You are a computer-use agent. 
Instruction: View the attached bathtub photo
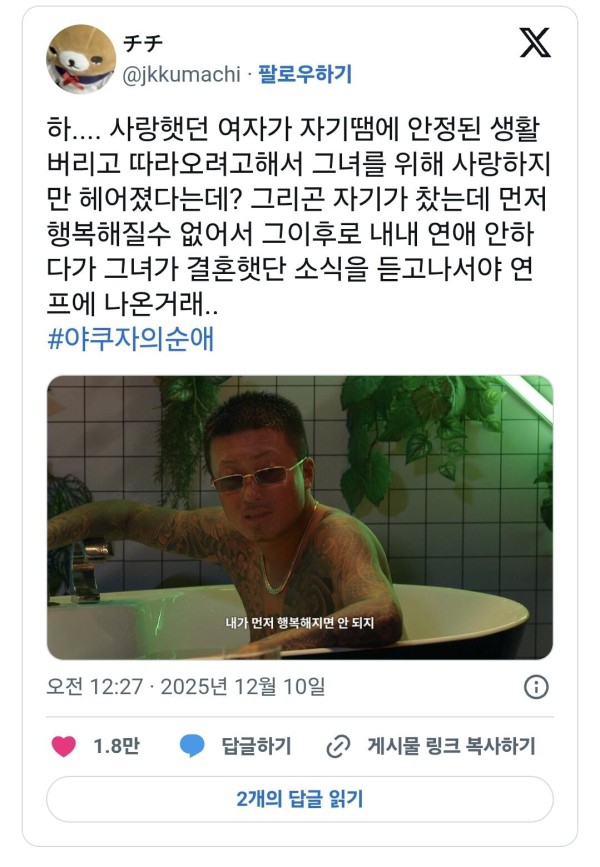[x=300, y=517]
